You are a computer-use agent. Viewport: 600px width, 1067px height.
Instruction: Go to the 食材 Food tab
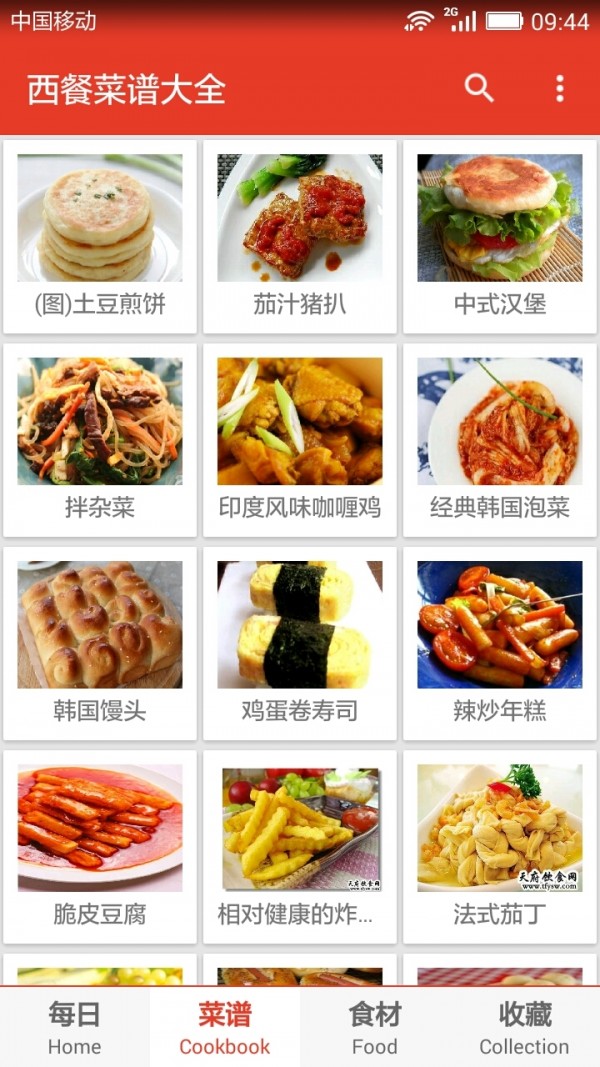tap(375, 1028)
